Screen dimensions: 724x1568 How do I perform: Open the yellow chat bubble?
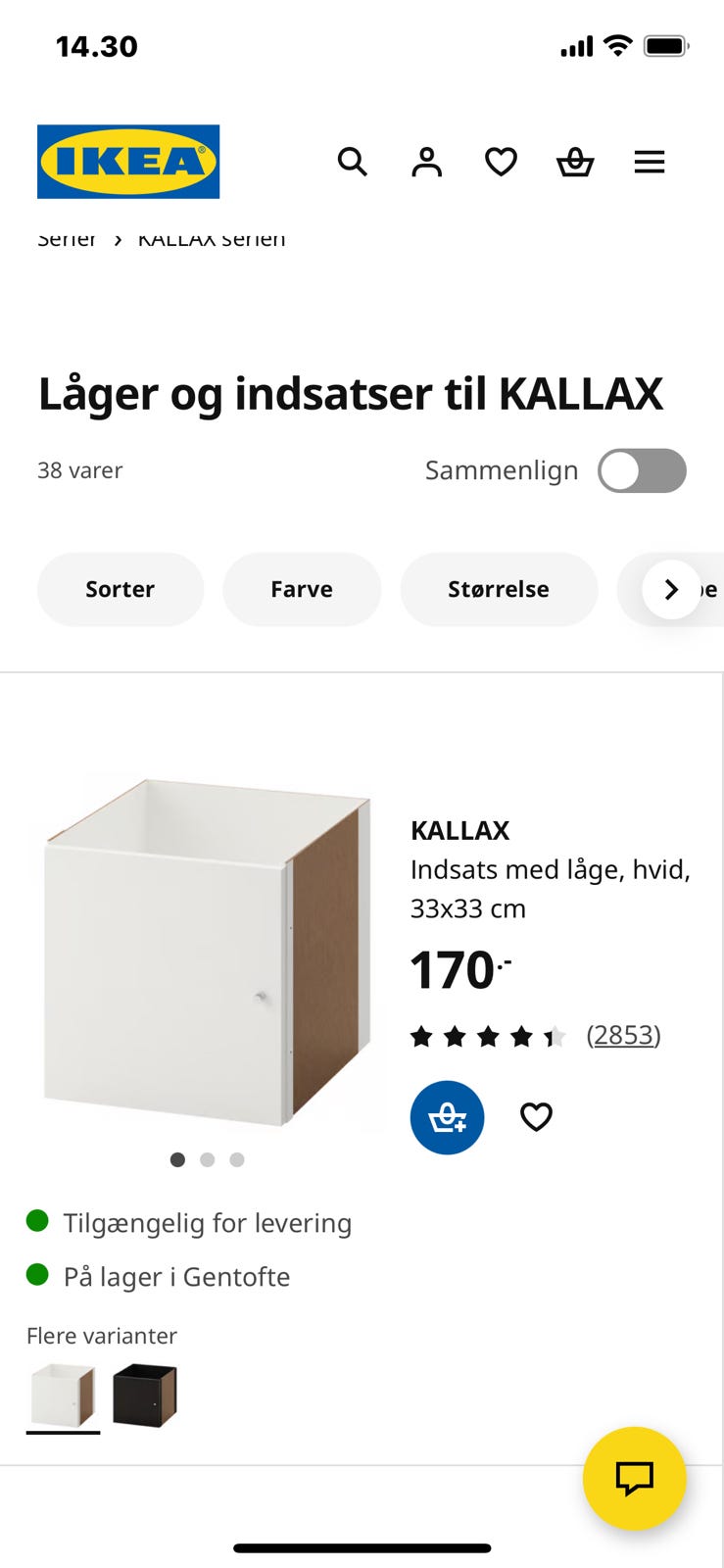(x=634, y=1480)
